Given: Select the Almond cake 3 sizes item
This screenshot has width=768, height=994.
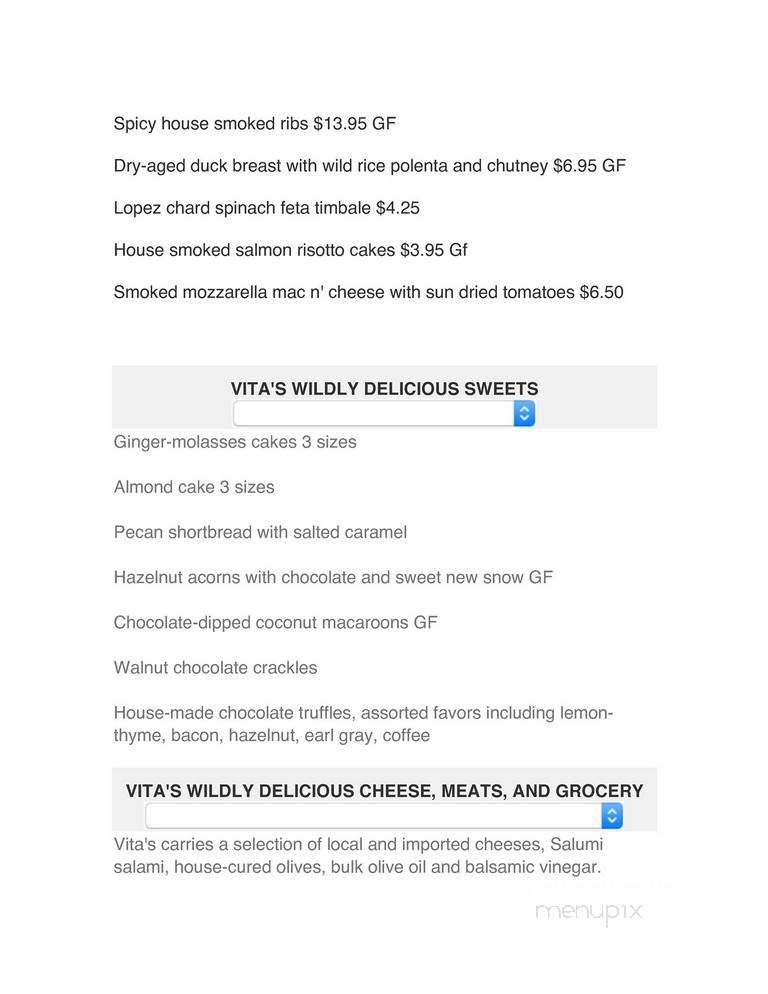Looking at the screenshot, I should (194, 487).
